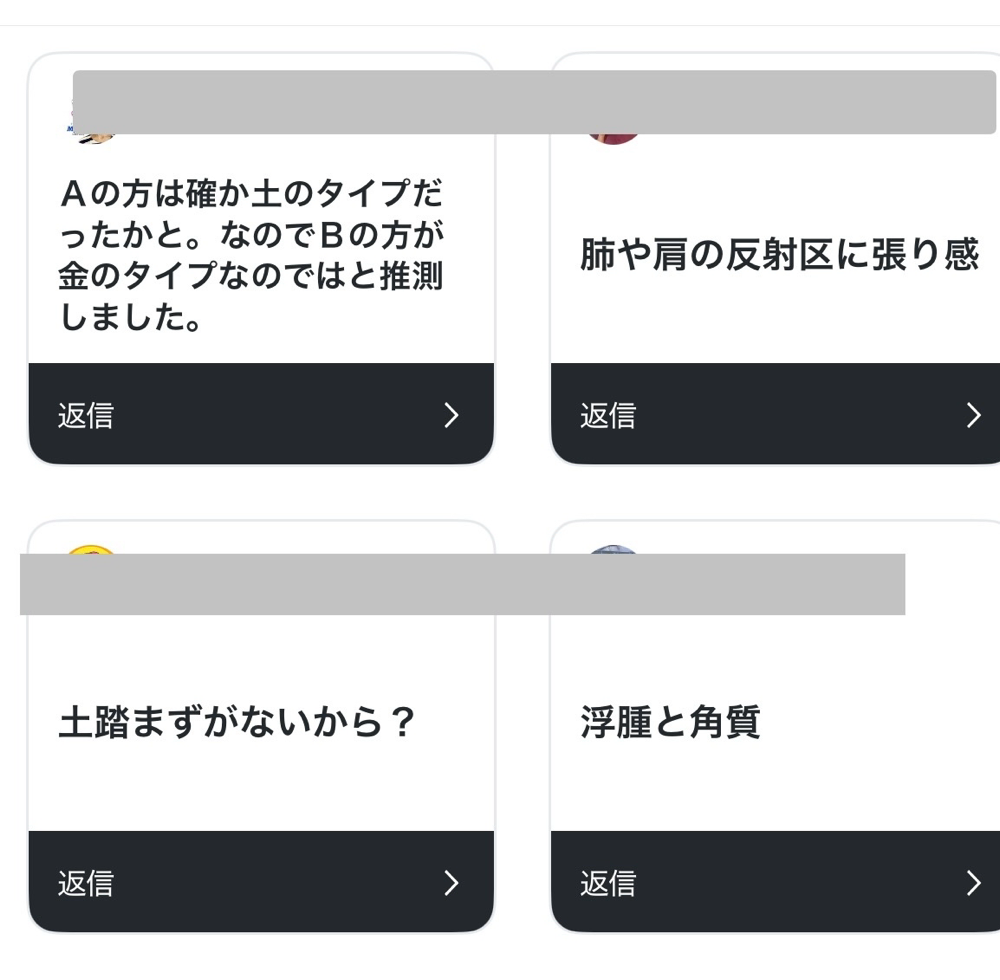Reply to the 'Aの方は確か土のタイプ' response
Screen dimensions: 1000x980
pos(260,415)
